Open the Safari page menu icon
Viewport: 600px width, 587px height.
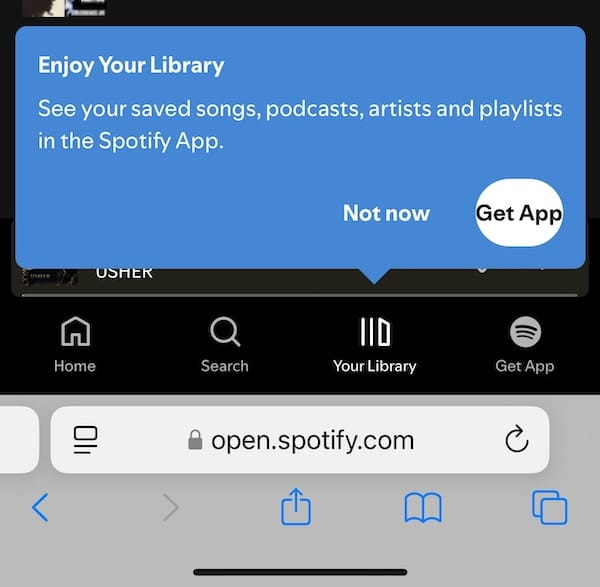(87, 440)
